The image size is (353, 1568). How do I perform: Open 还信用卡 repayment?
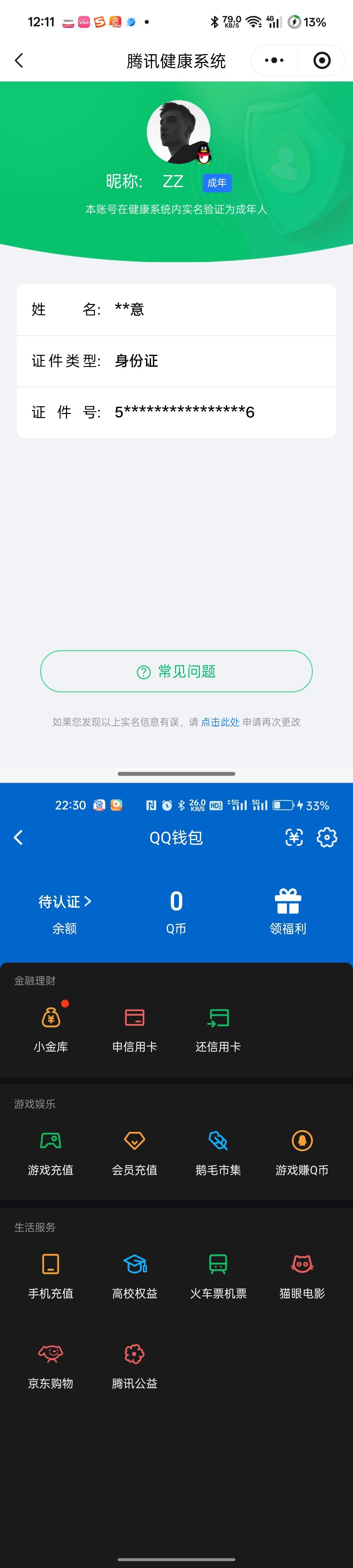click(x=218, y=1029)
